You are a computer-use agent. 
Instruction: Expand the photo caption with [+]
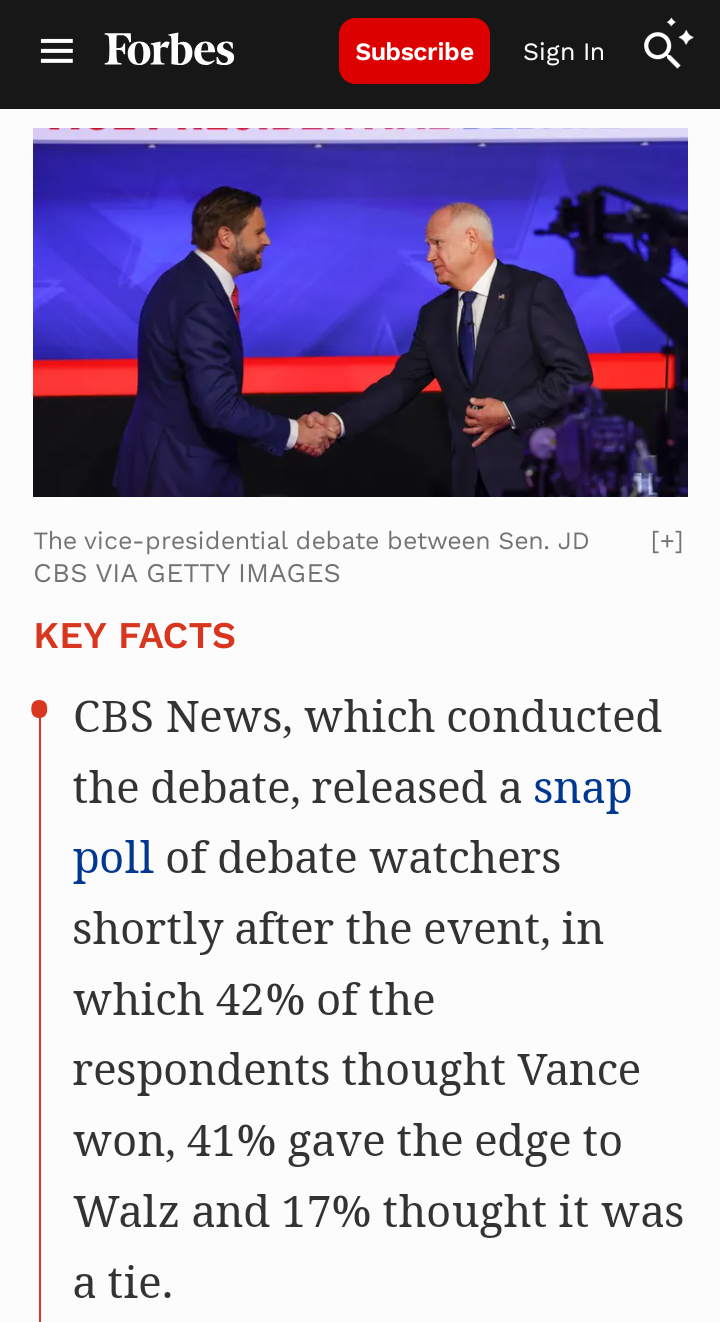(x=666, y=541)
